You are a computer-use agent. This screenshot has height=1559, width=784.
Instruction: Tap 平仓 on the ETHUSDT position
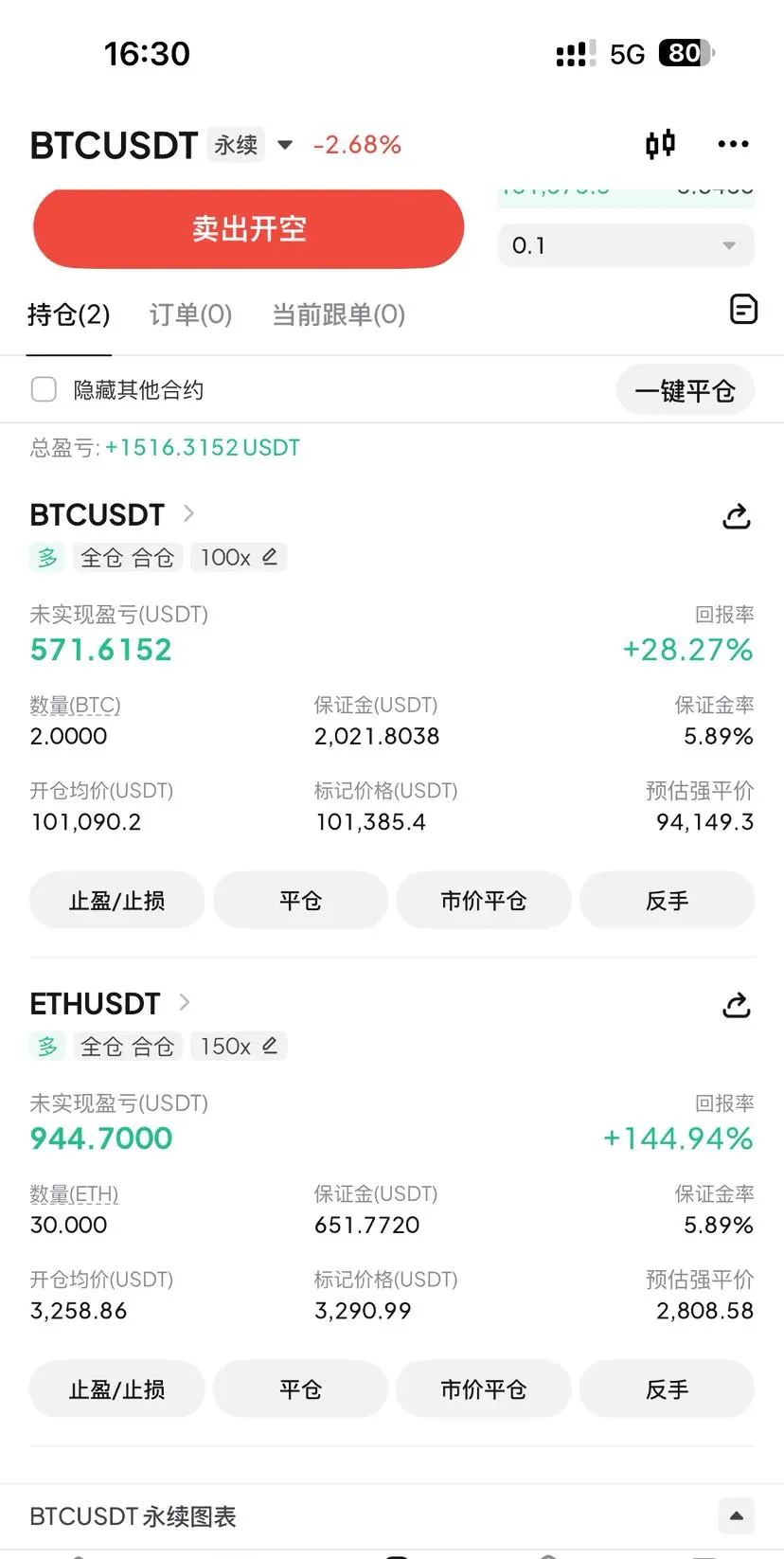(300, 1389)
